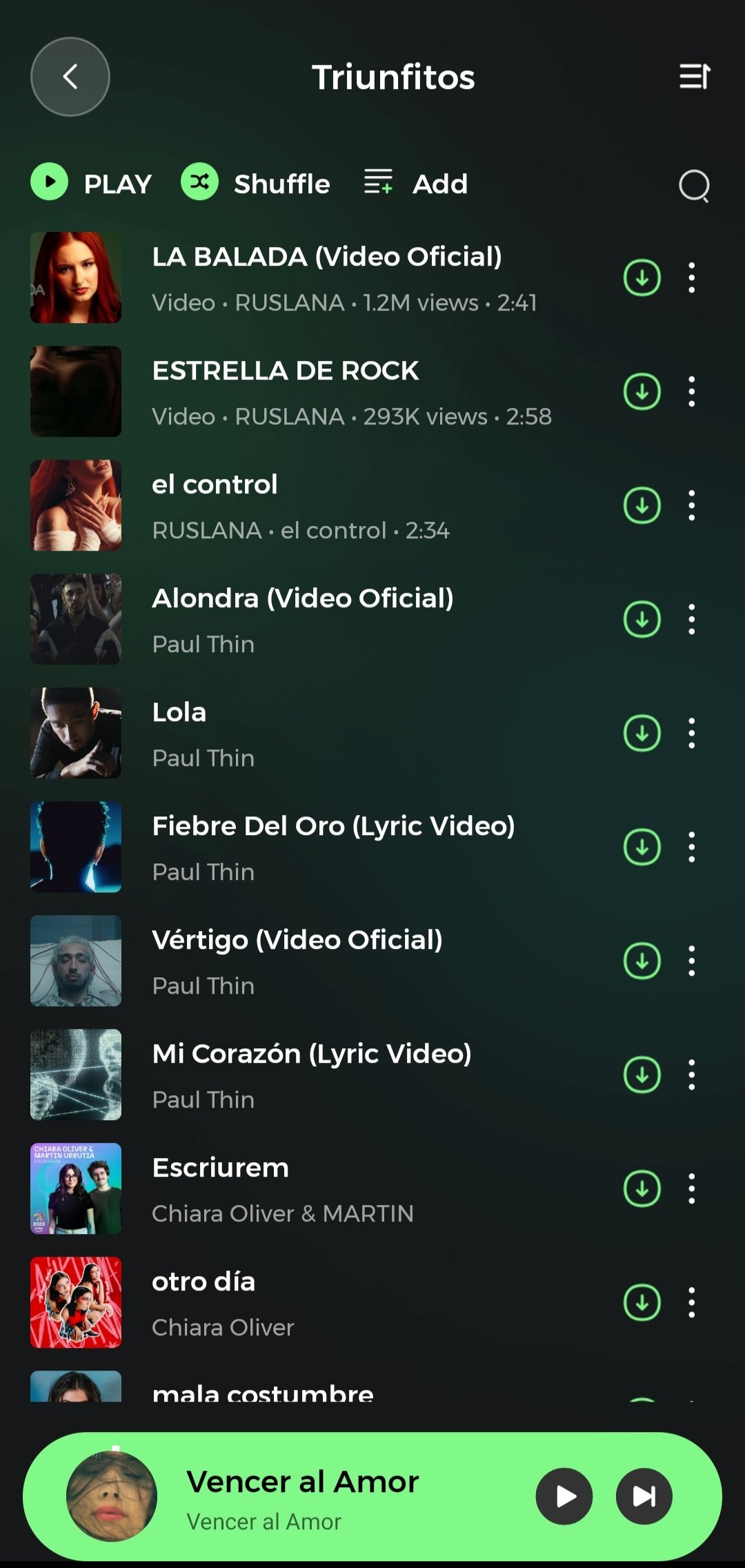Download Mi Corazón (Lyric Video)
The image size is (745, 1568).
[642, 1075]
